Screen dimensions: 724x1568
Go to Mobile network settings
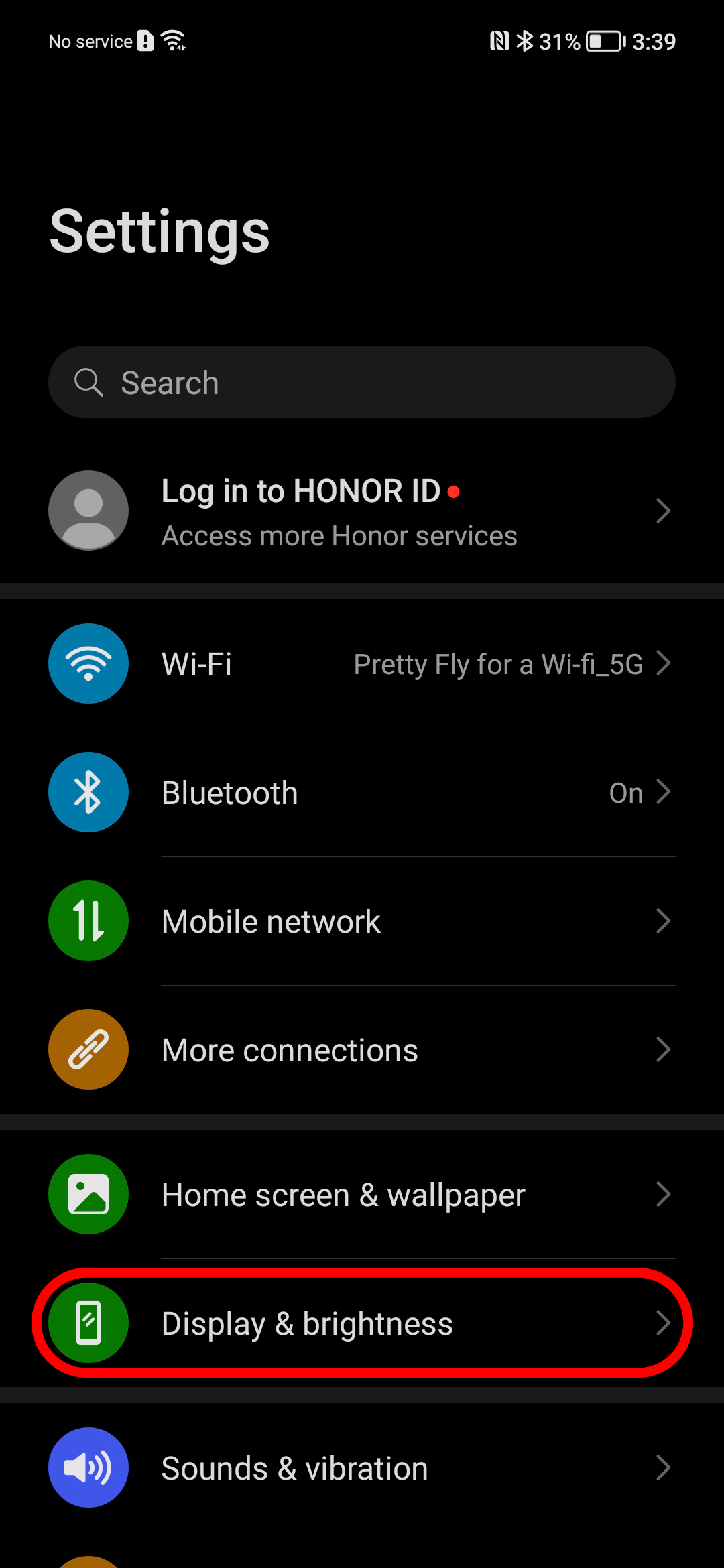coord(362,921)
